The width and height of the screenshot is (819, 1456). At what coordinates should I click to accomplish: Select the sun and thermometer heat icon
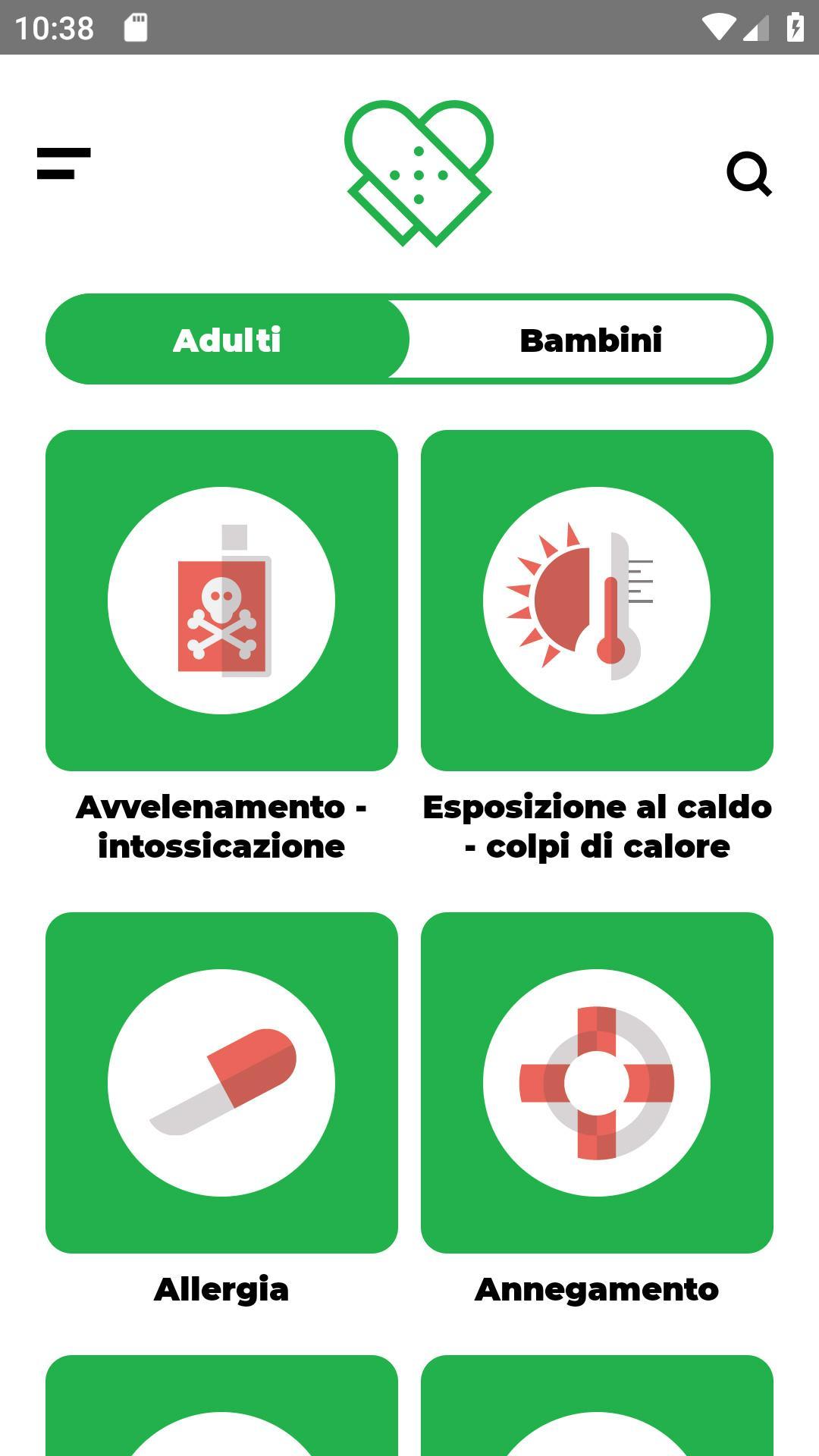click(598, 601)
